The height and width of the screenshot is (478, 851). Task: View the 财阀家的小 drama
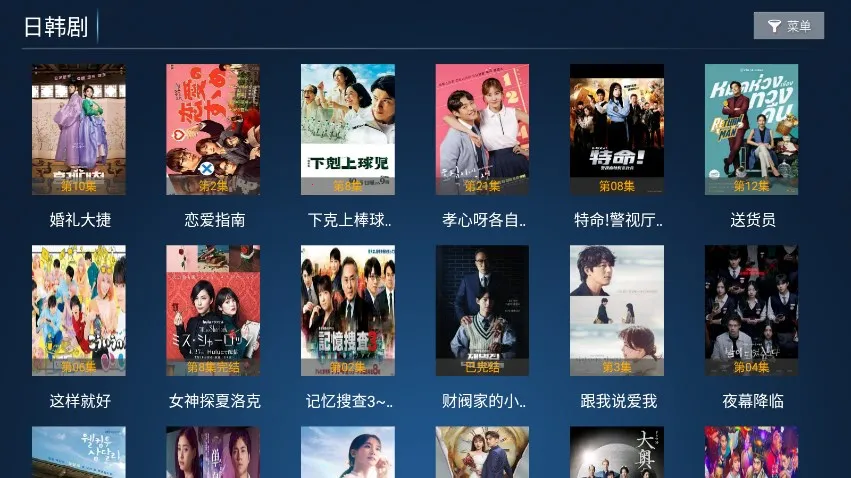[482, 311]
